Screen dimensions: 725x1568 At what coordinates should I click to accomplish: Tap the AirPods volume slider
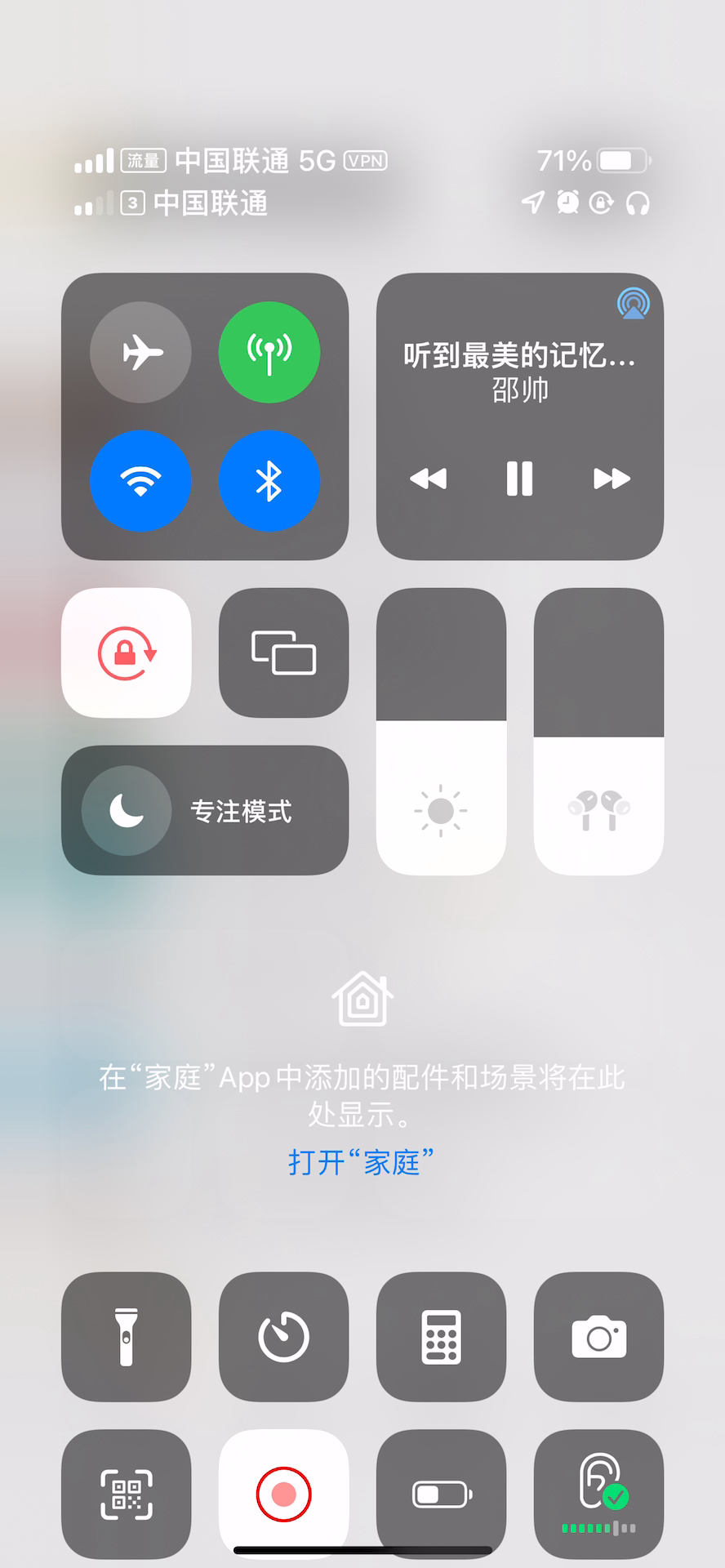(x=598, y=732)
